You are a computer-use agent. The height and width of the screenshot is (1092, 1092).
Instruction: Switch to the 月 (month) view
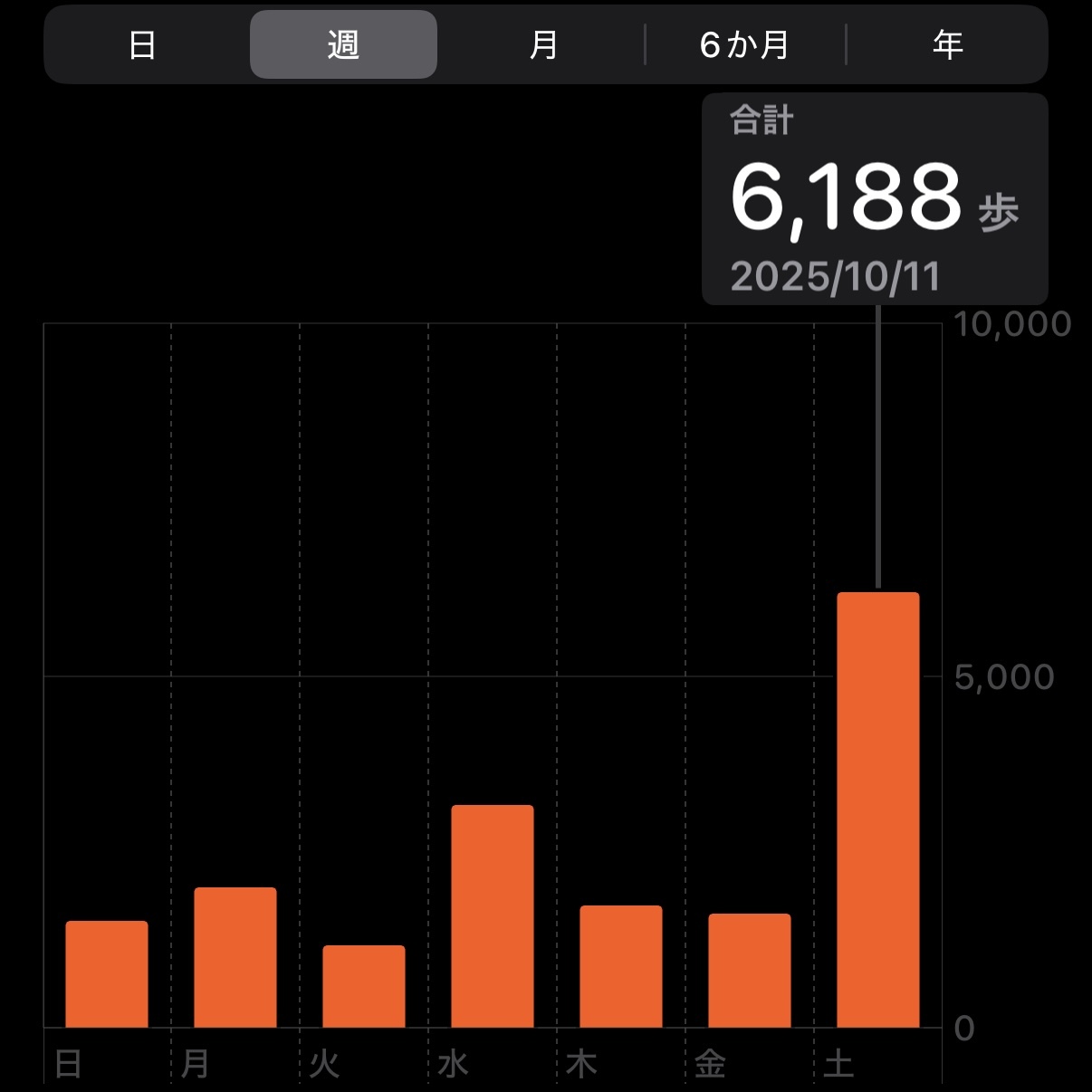tap(543, 45)
